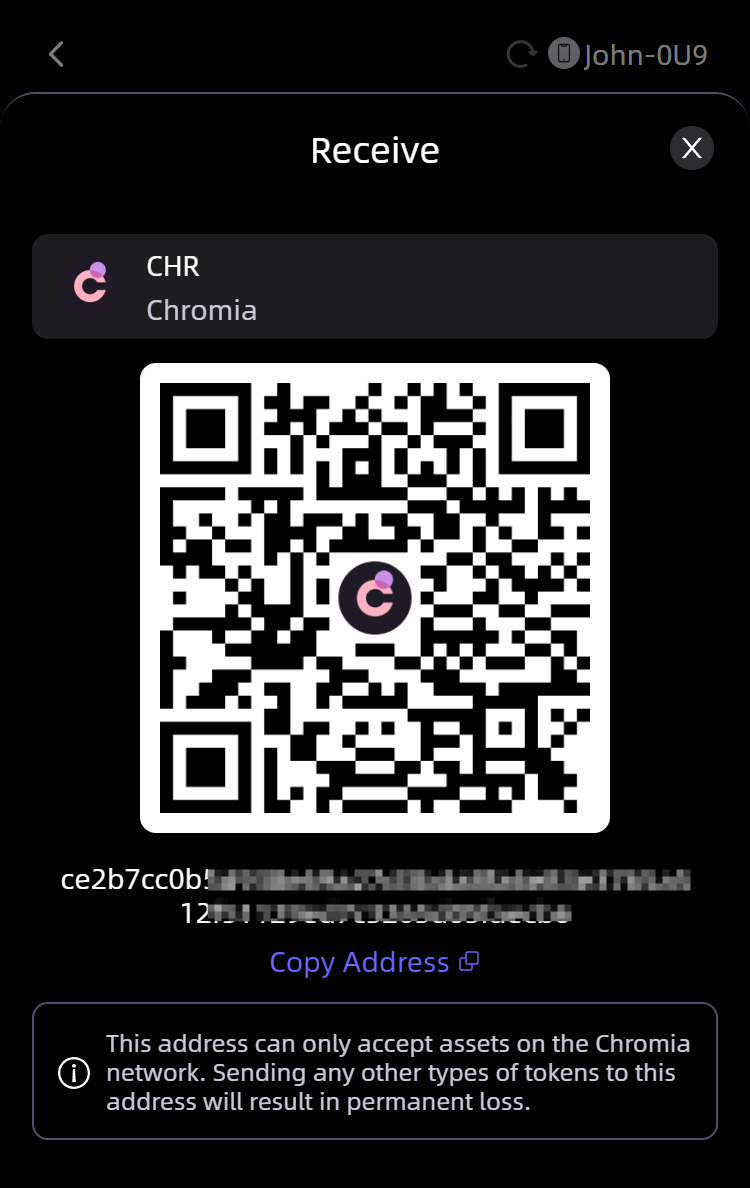Select the CHR Chromia asset row
750x1188 pixels.
pyautogui.click(x=375, y=287)
